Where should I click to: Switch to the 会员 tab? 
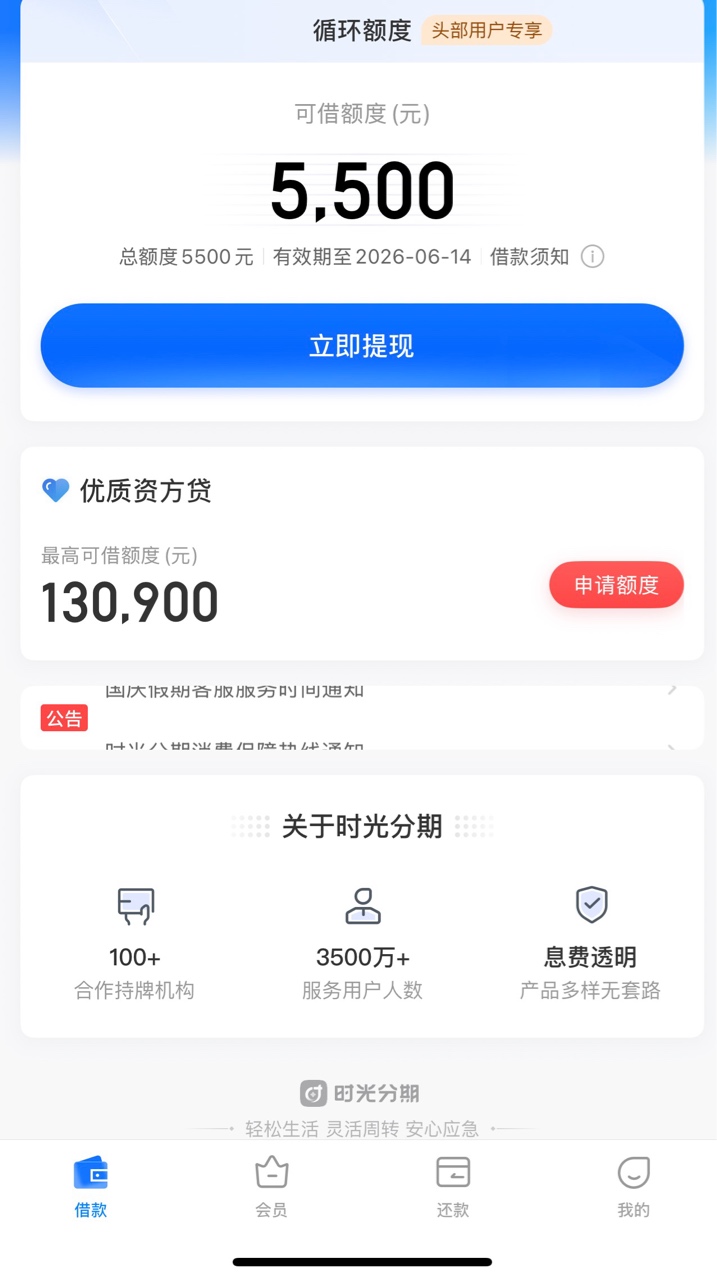tap(271, 1187)
